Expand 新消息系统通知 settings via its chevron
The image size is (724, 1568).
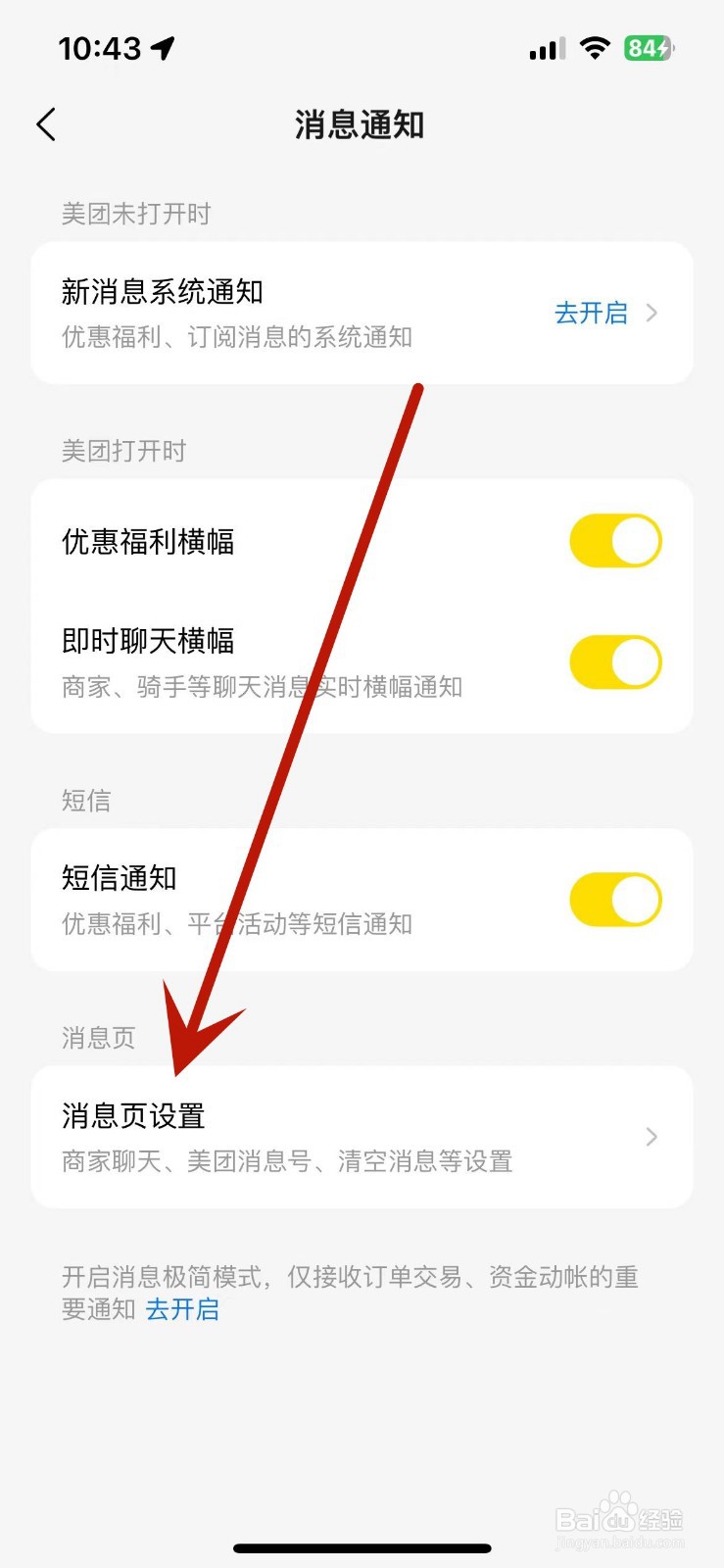tap(651, 313)
